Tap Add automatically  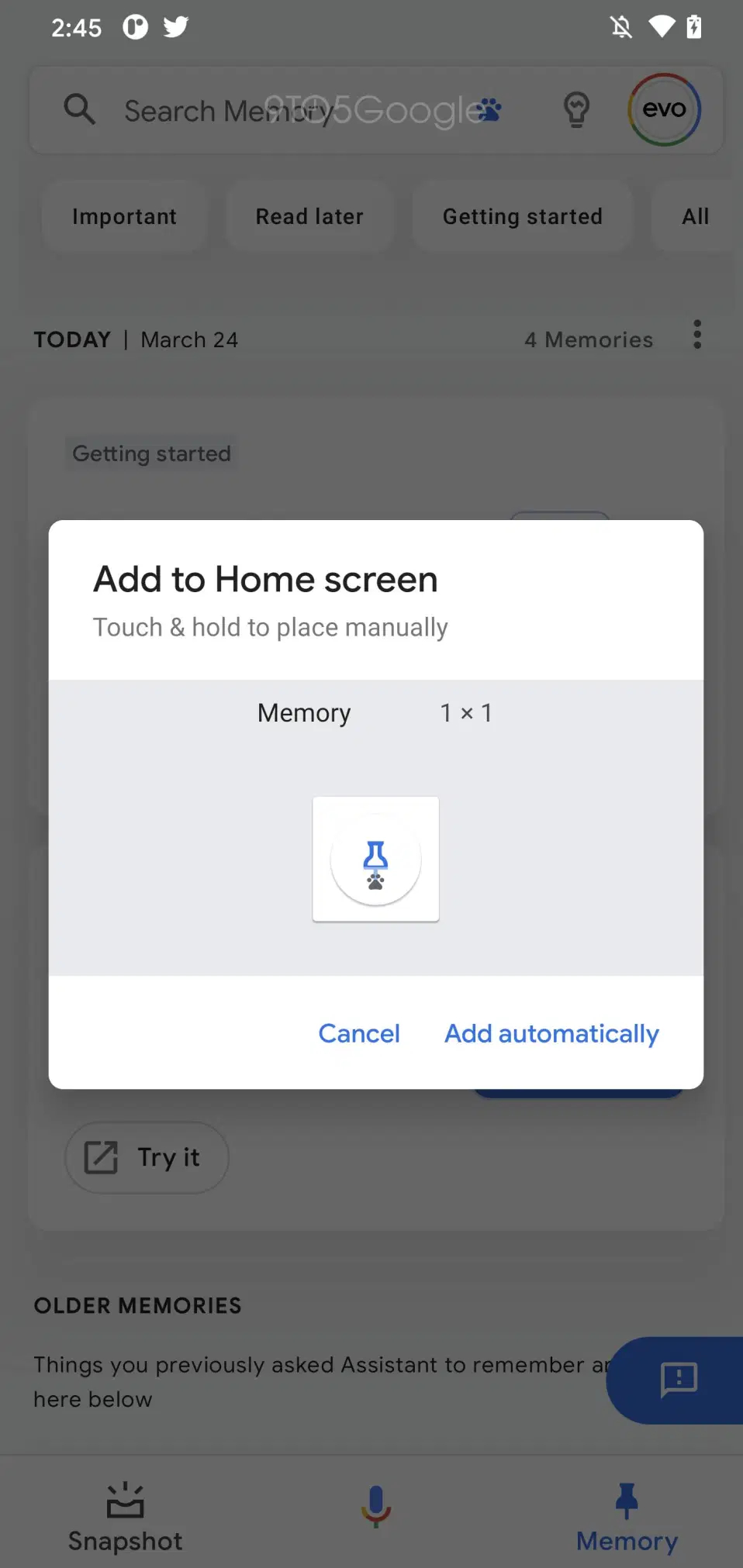click(551, 1033)
